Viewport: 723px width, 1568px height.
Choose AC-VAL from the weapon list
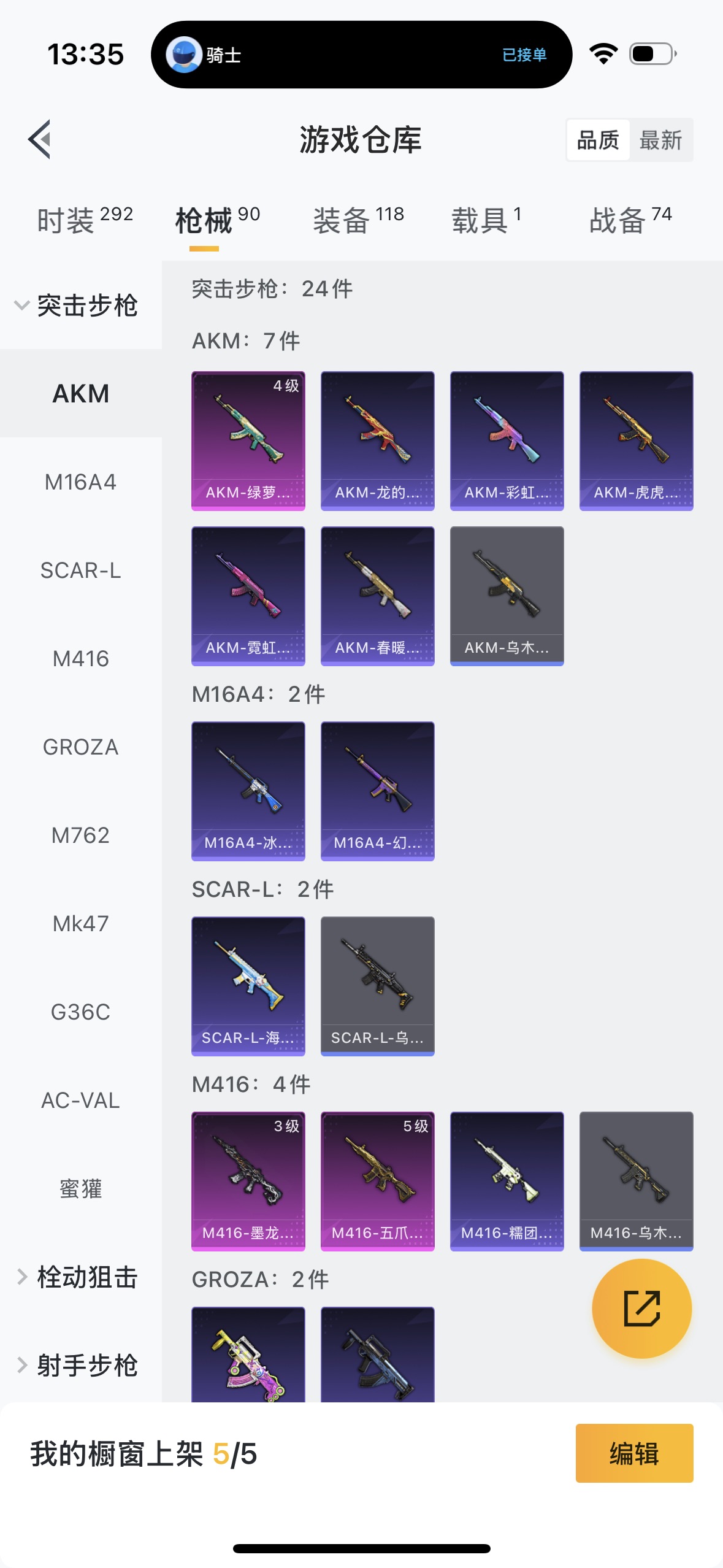81,1101
